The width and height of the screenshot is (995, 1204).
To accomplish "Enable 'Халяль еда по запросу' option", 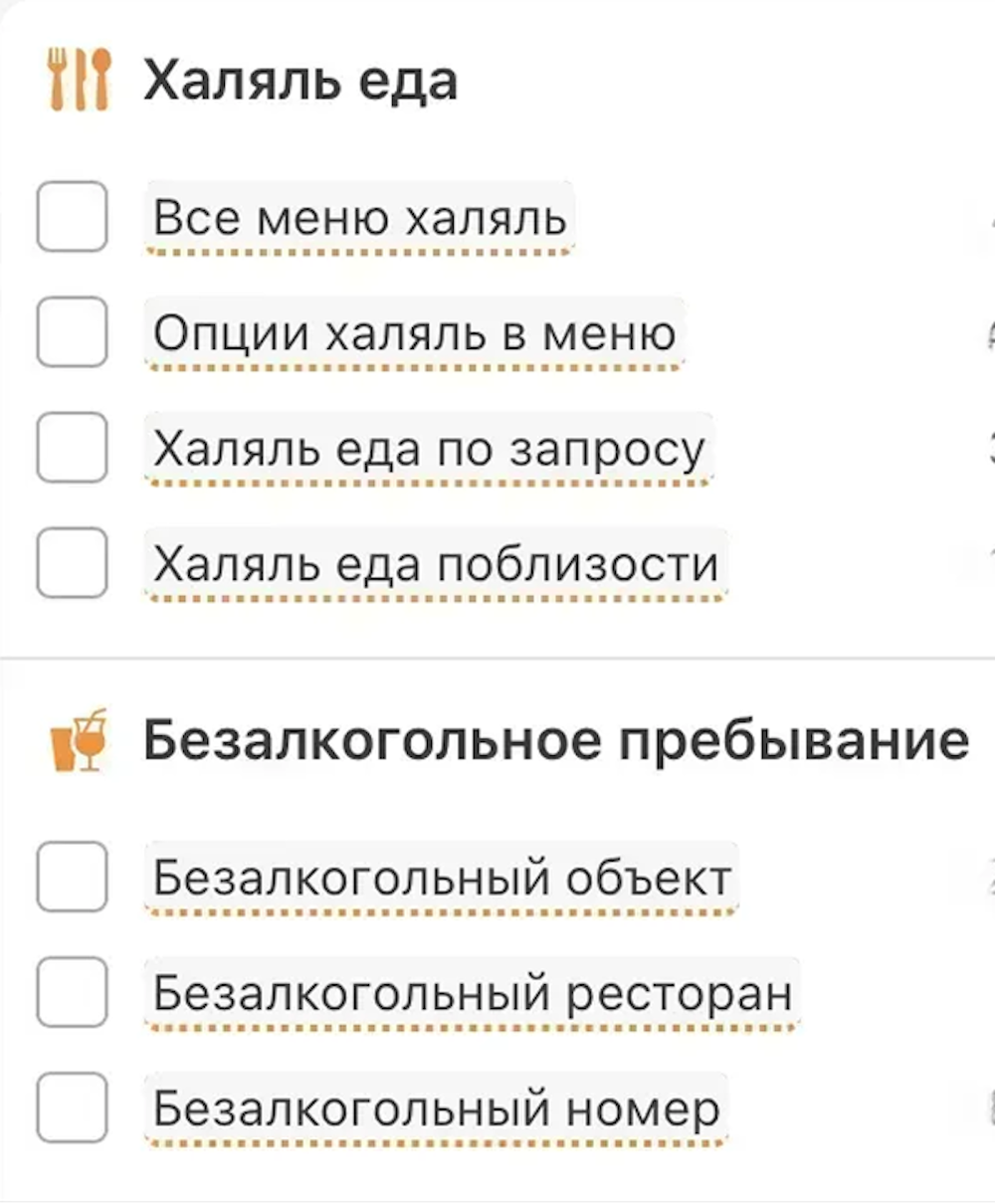I will pos(72,447).
